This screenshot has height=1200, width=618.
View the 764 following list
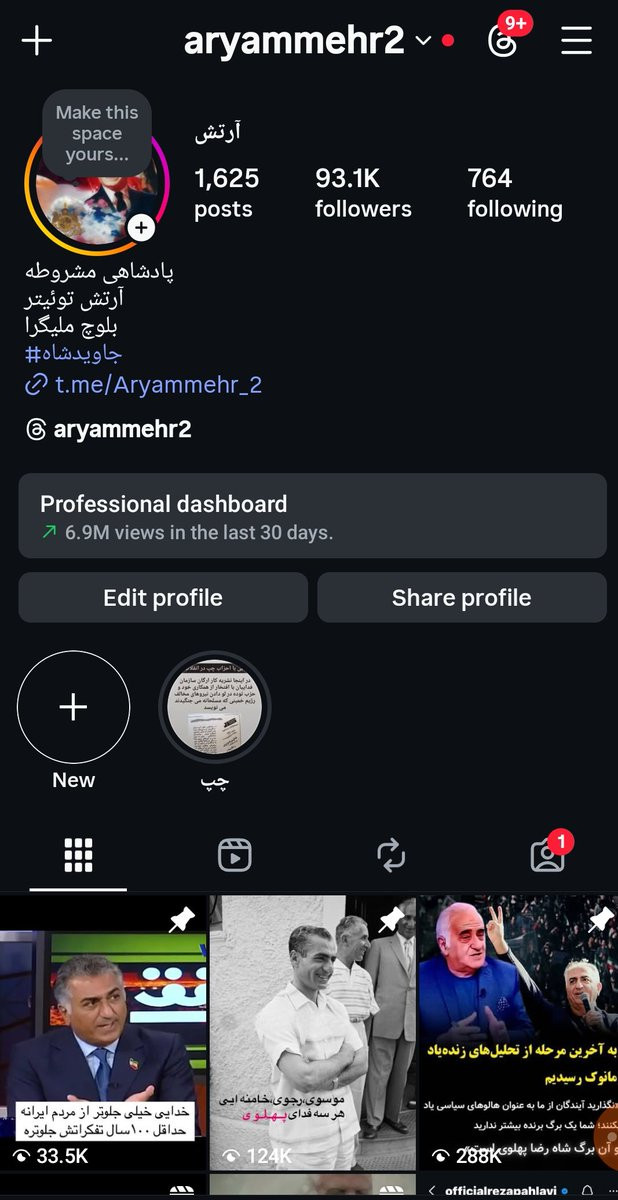514,192
